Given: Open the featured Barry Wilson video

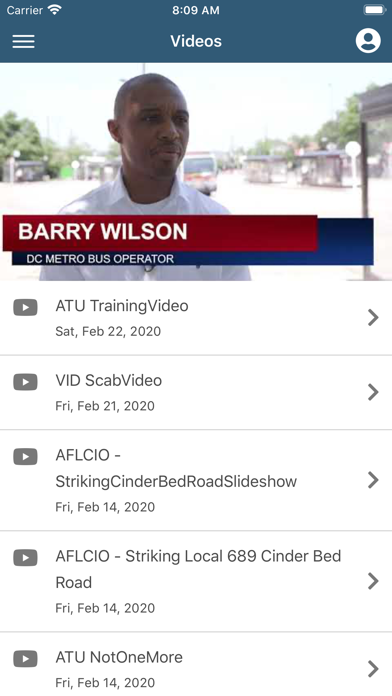Looking at the screenshot, I should pyautogui.click(x=196, y=171).
